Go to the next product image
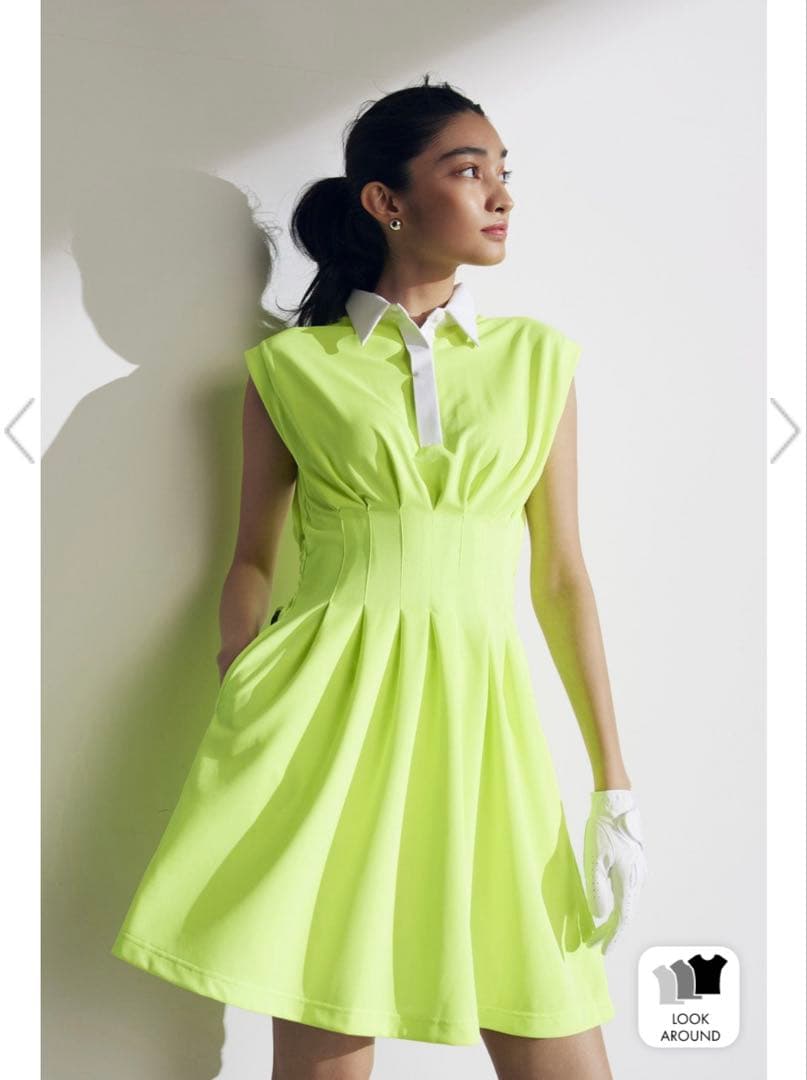Screen dimensions: 807x1080 [x=784, y=431]
